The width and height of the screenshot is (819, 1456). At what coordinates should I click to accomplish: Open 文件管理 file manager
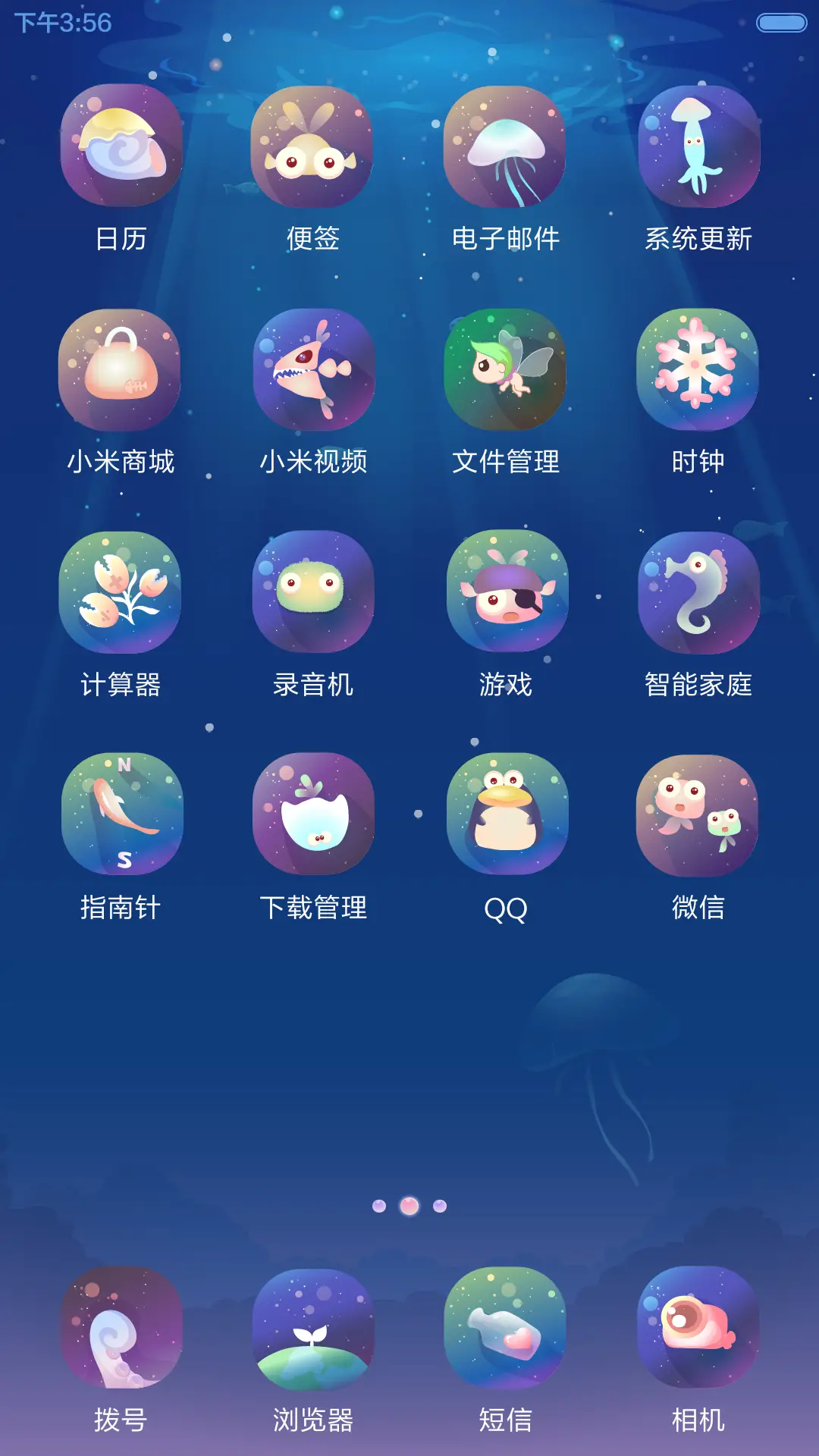(506, 369)
